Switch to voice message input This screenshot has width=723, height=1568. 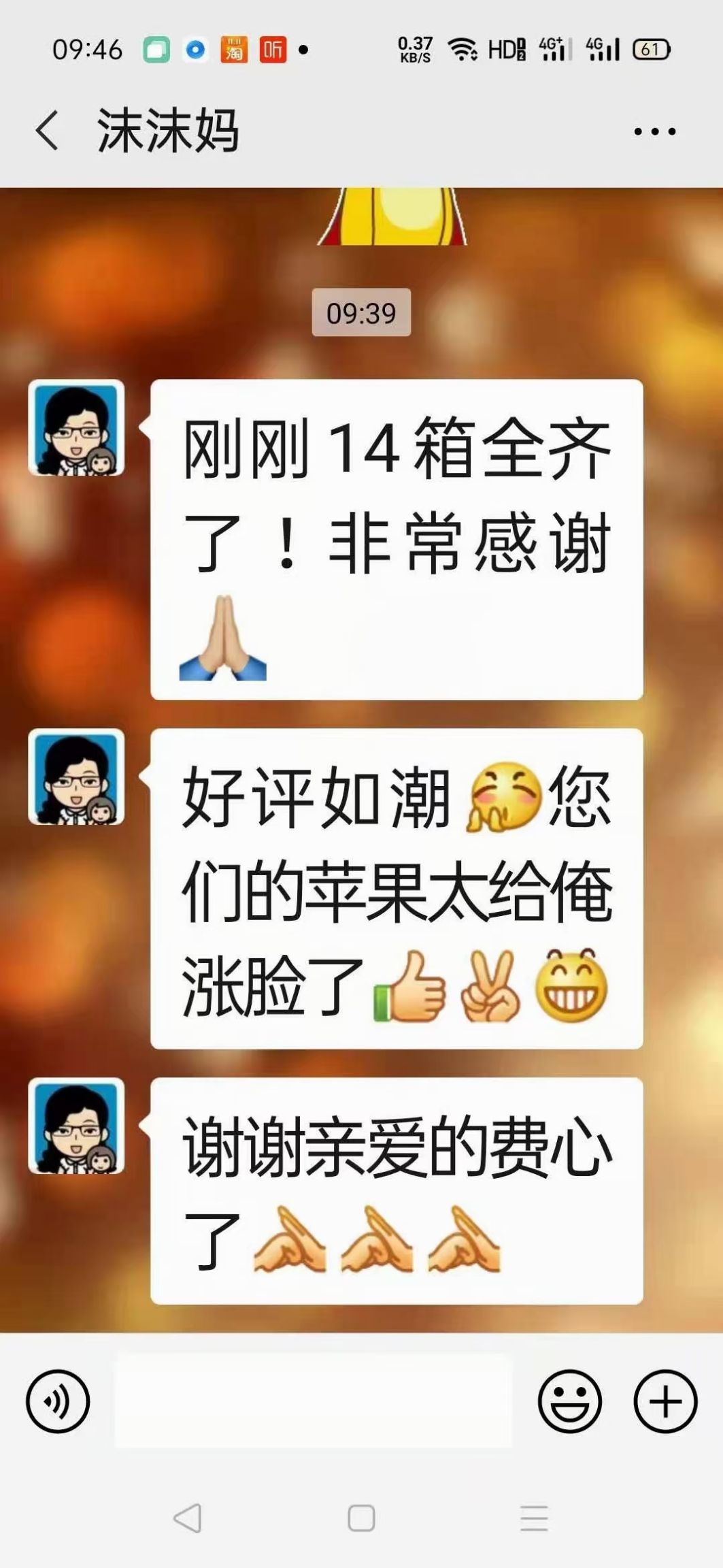coord(58,1401)
